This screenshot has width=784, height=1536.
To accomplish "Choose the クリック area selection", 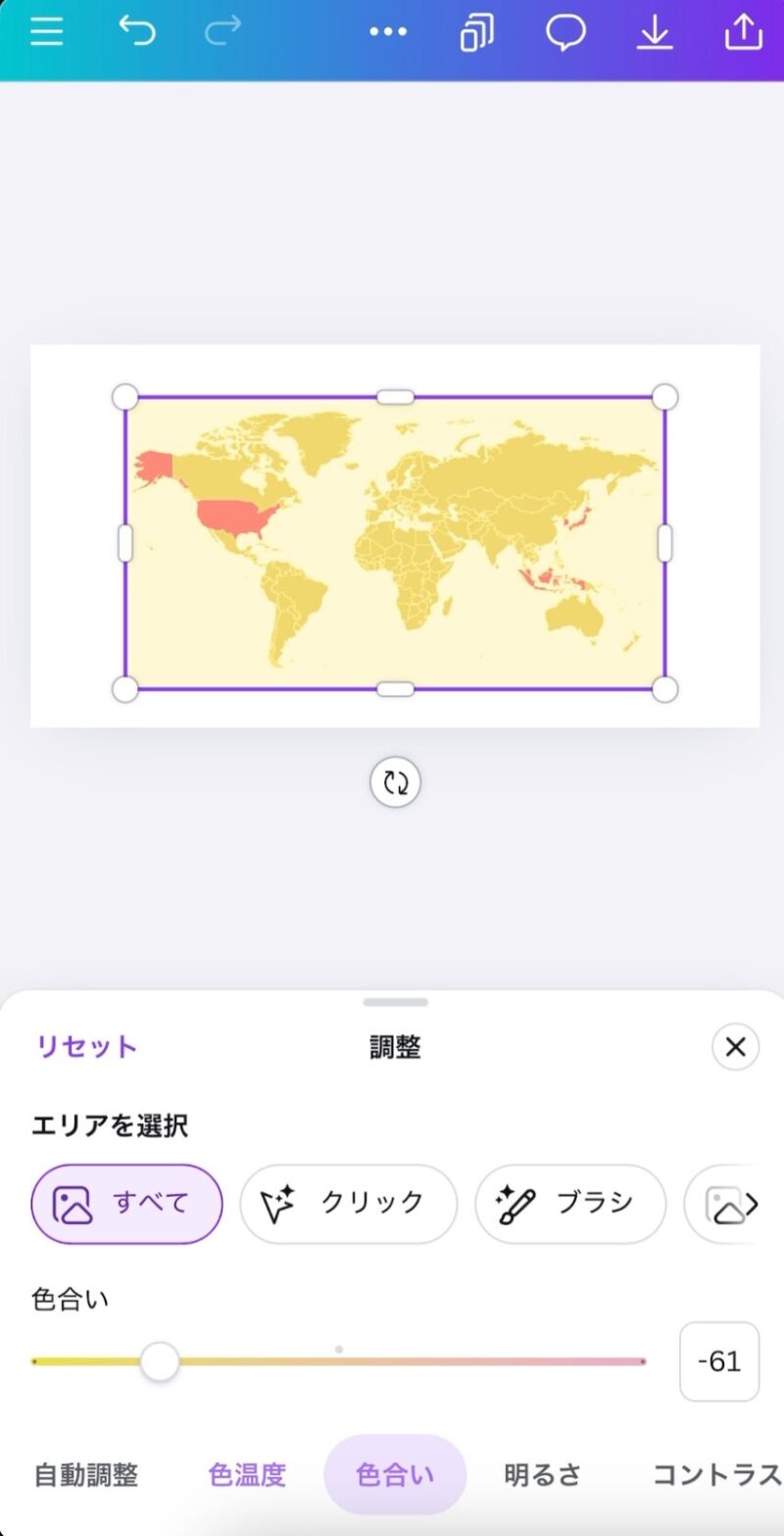I will pyautogui.click(x=348, y=1204).
